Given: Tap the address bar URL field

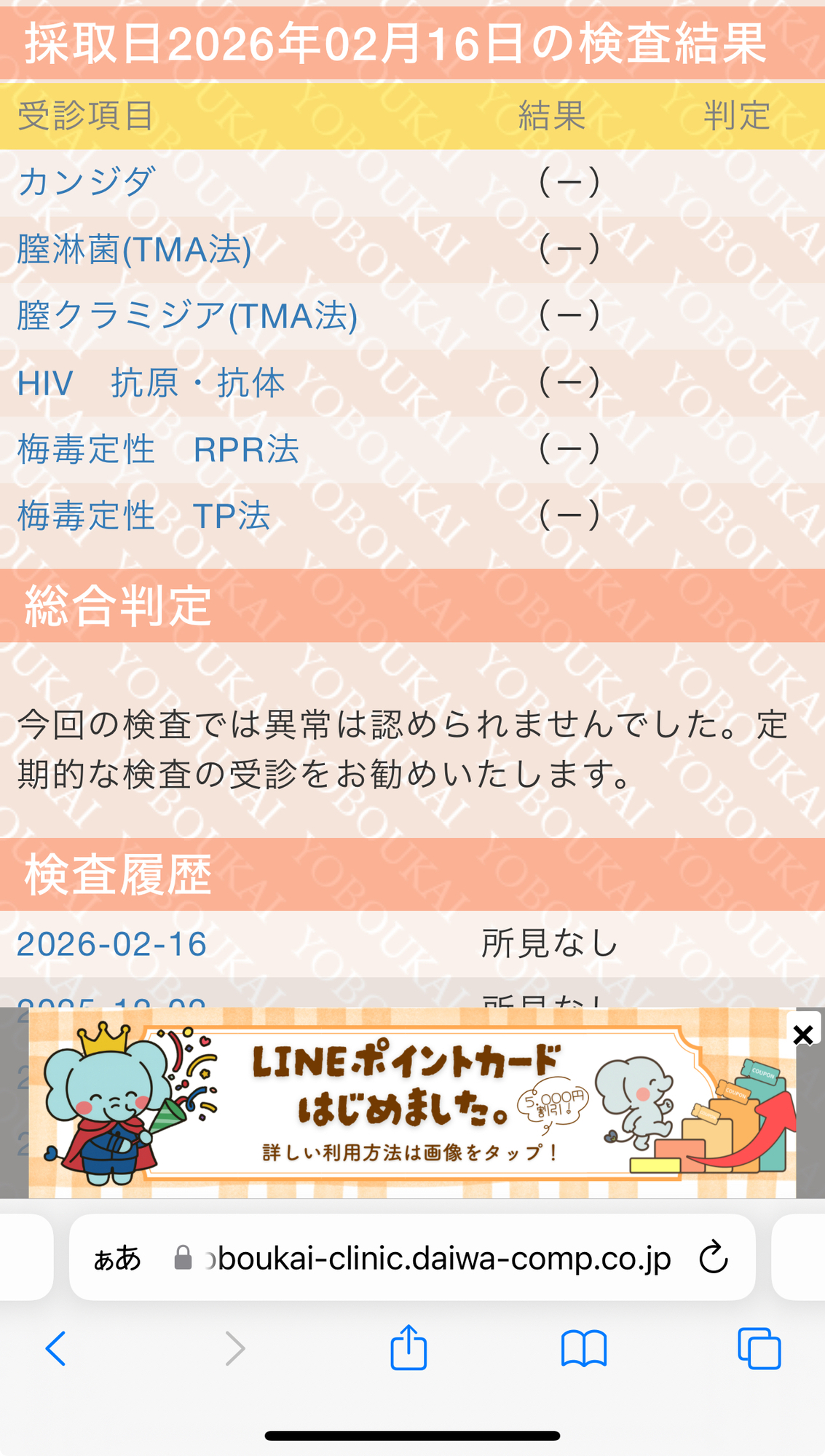Looking at the screenshot, I should tap(437, 1258).
